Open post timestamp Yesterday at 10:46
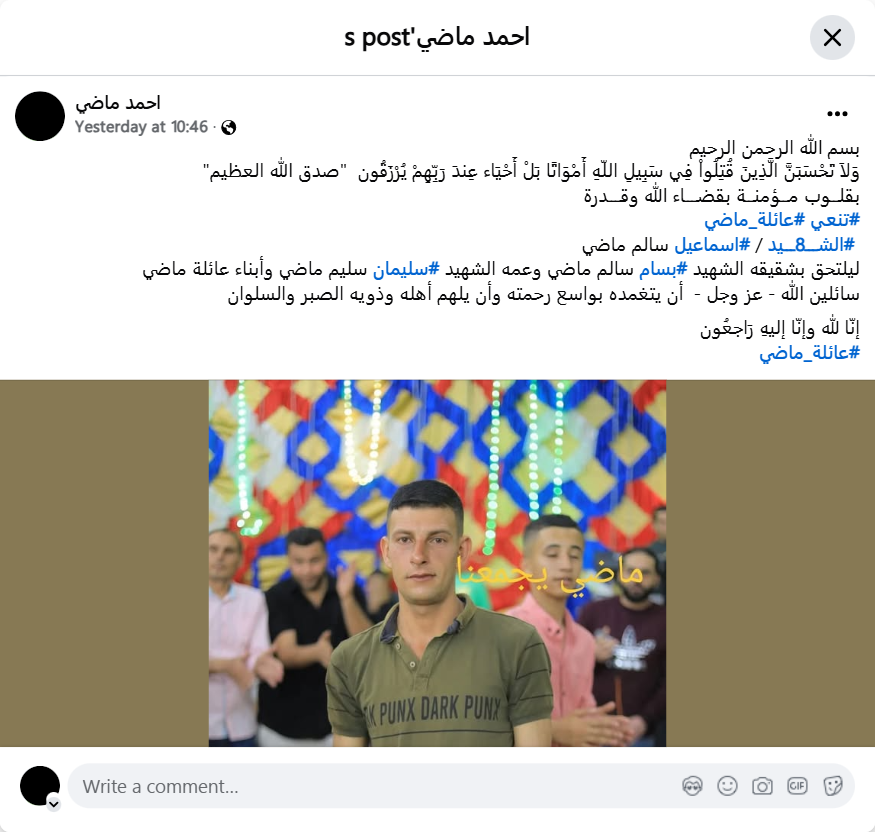The width and height of the screenshot is (875, 832). [x=141, y=127]
